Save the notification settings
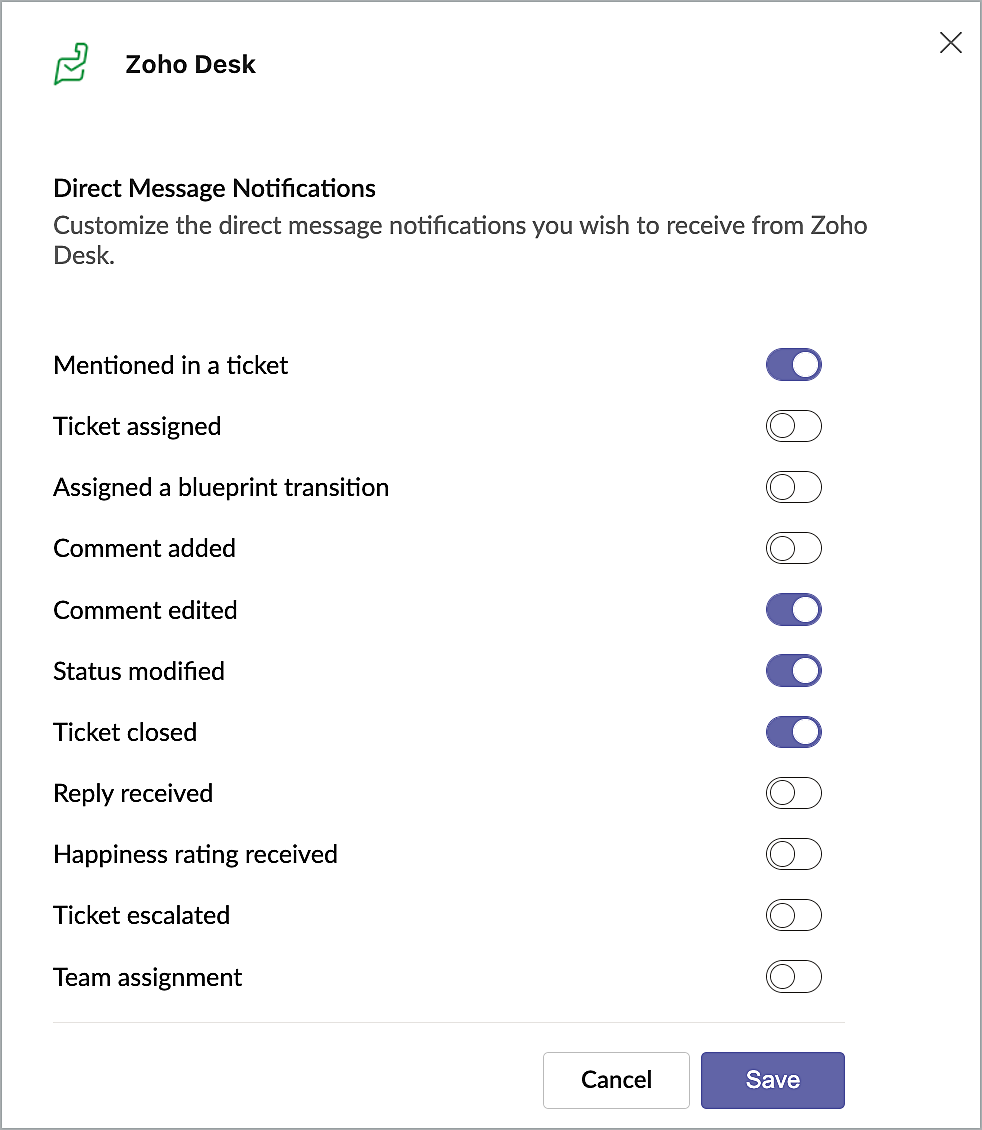Screen dimensions: 982x1130 pos(772,1080)
